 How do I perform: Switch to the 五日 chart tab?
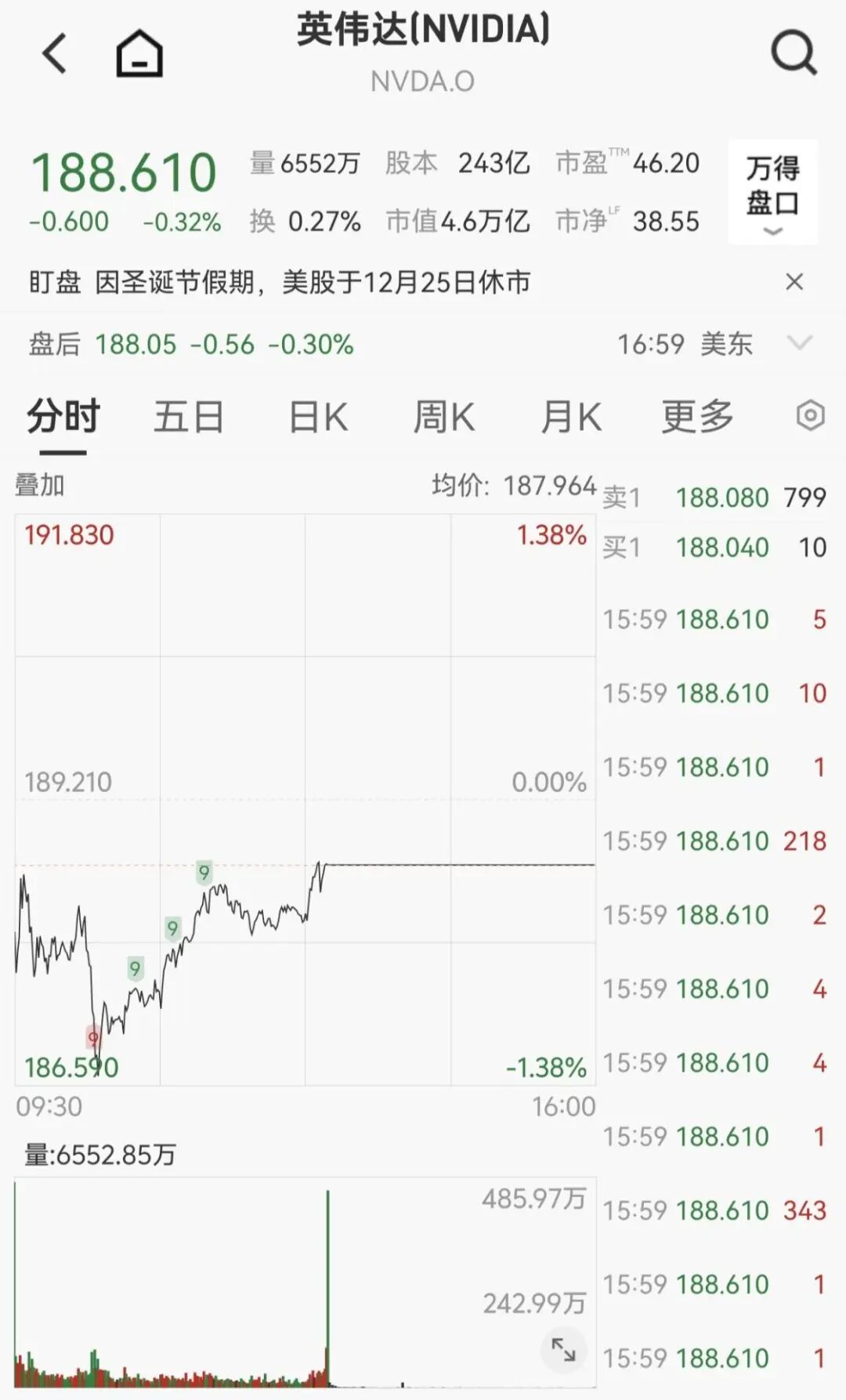[x=189, y=416]
